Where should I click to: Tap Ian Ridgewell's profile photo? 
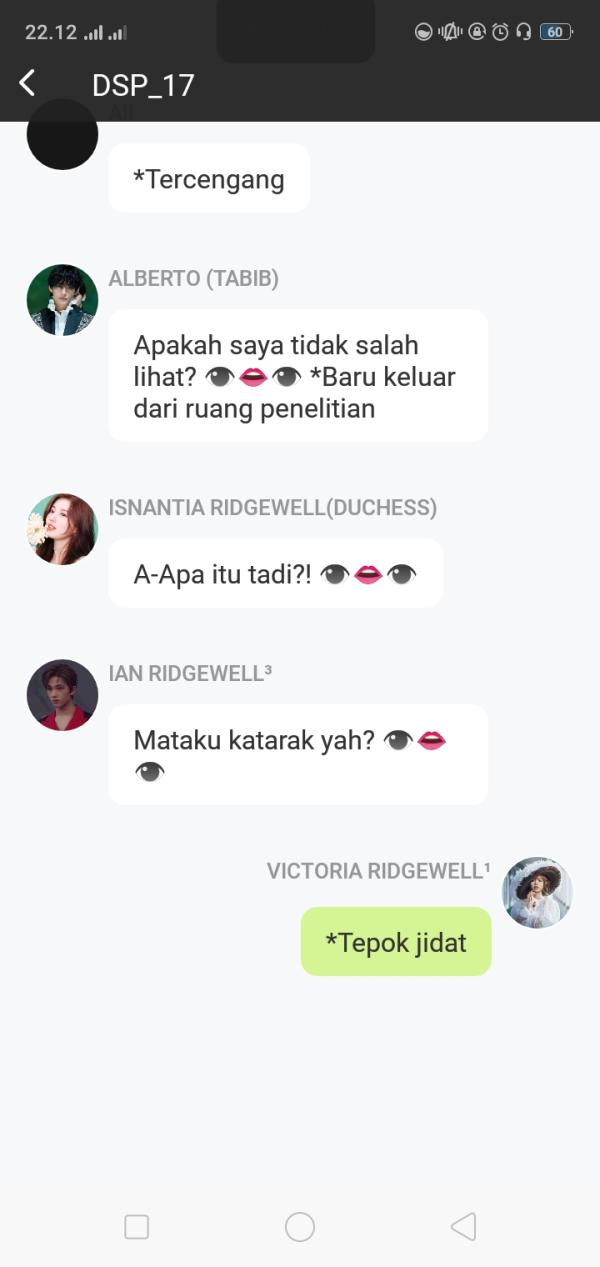pyautogui.click(x=62, y=695)
